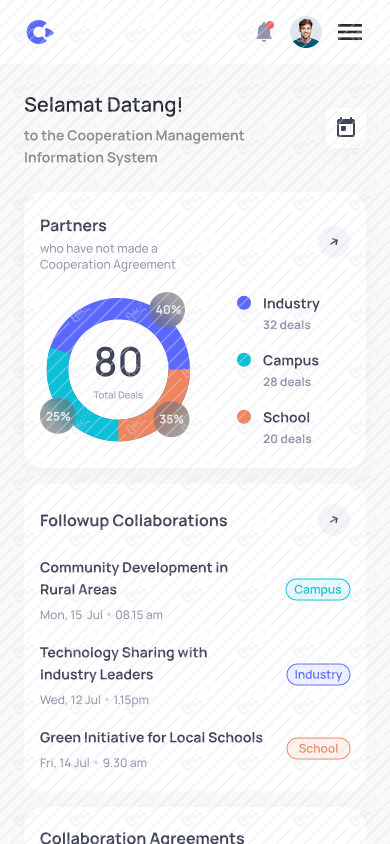The height and width of the screenshot is (844, 390).
Task: Open Community Development in Rural Areas
Action: [134, 578]
